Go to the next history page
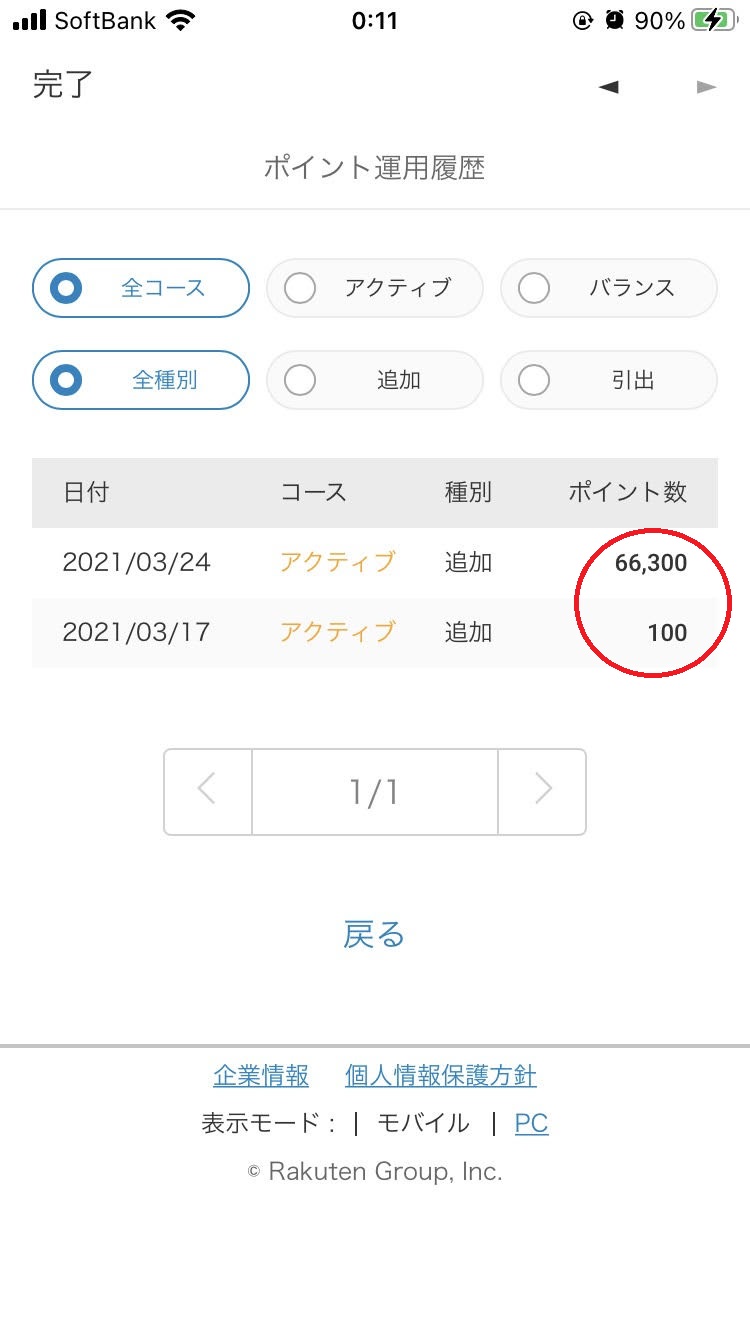Screen dimensions: 750x1334 (x=542, y=792)
